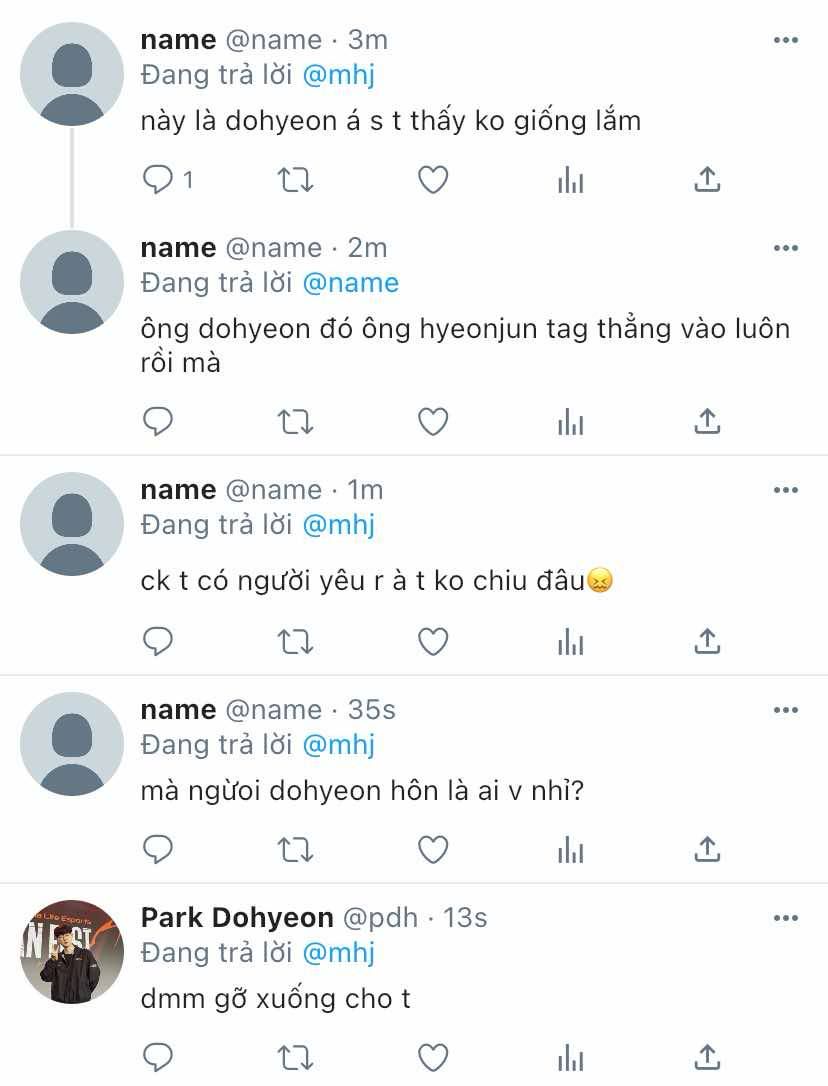
Task: Retweet Park Dohyeon's reply
Action: [295, 1057]
